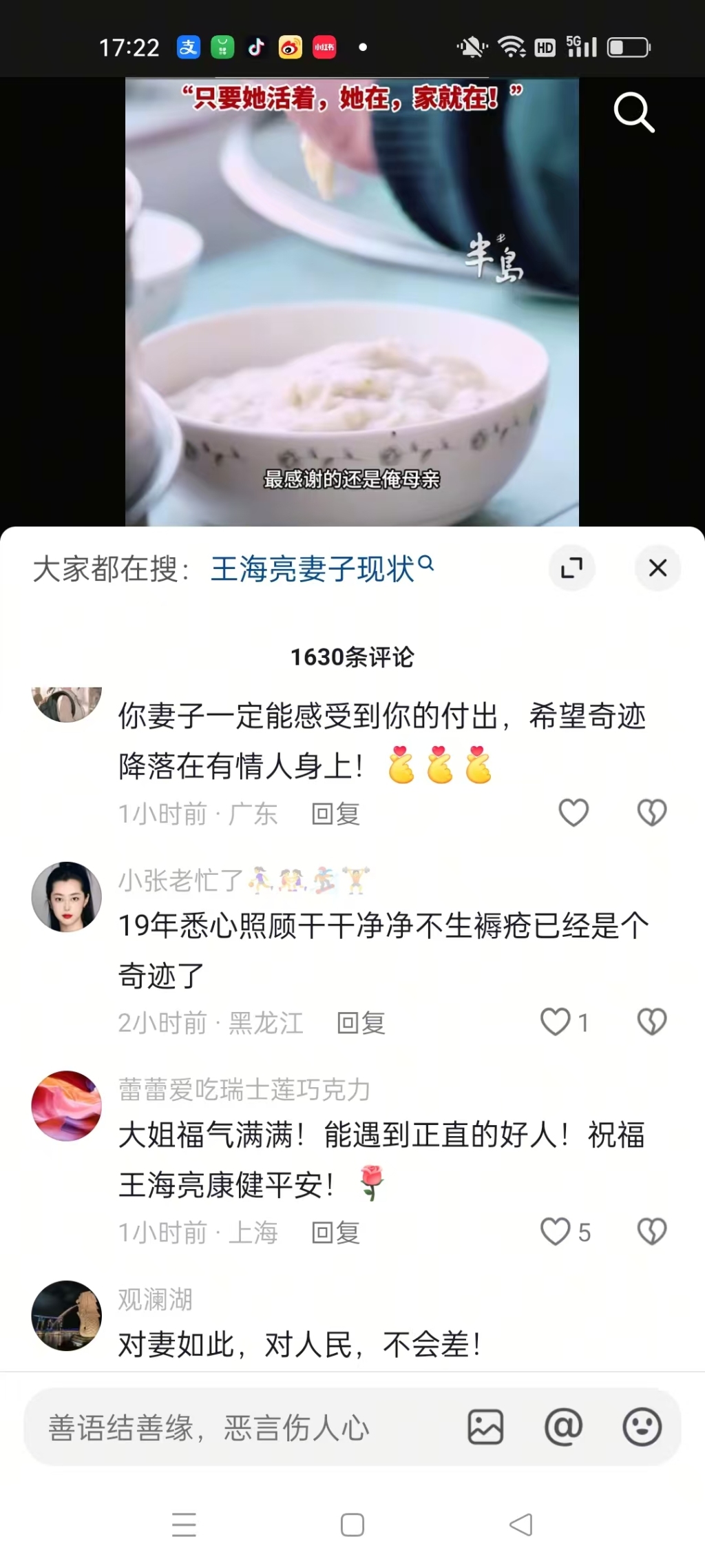
Task: Dislike 蕾蕾爱吃瑞士莲巧克力's comment
Action: (651, 1232)
